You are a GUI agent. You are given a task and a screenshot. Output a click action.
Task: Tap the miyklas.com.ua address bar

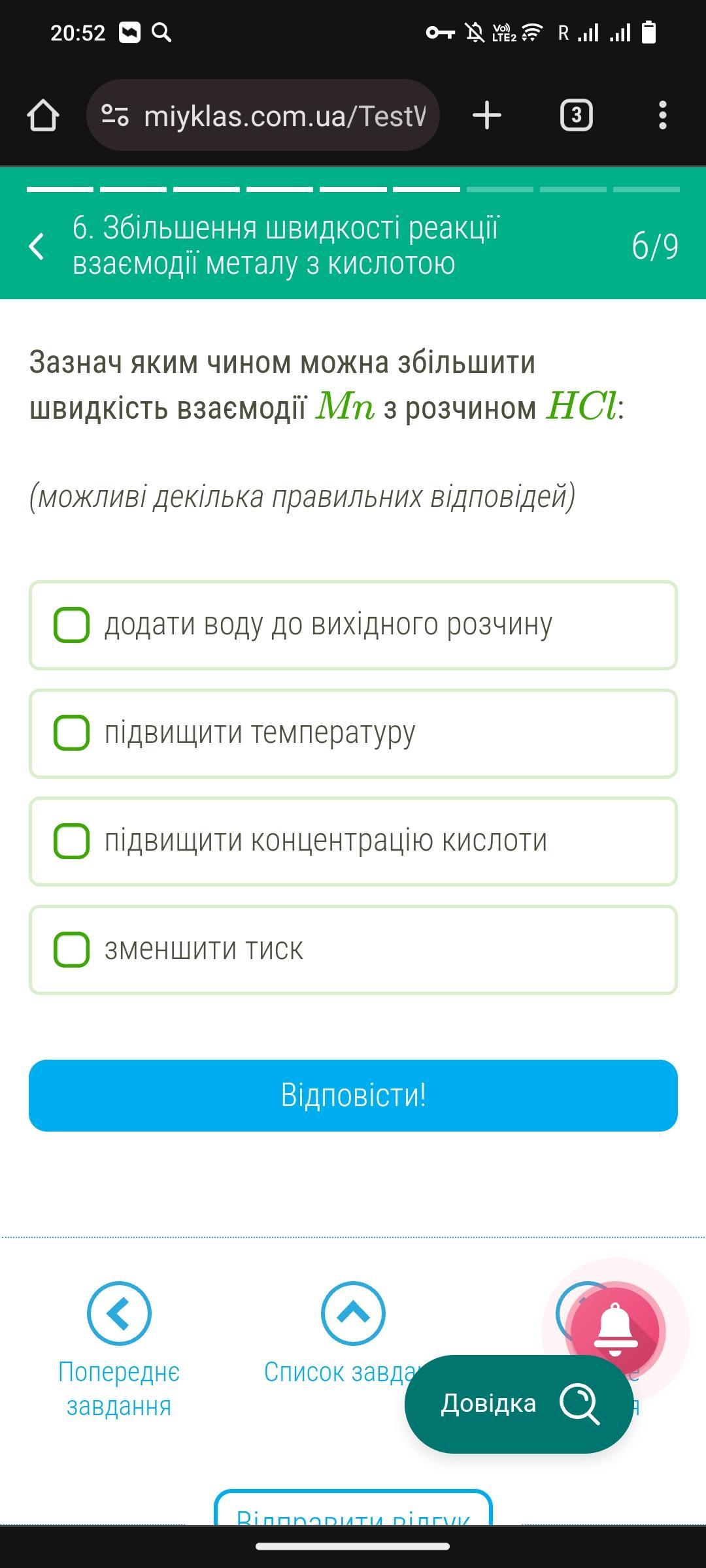[x=263, y=116]
